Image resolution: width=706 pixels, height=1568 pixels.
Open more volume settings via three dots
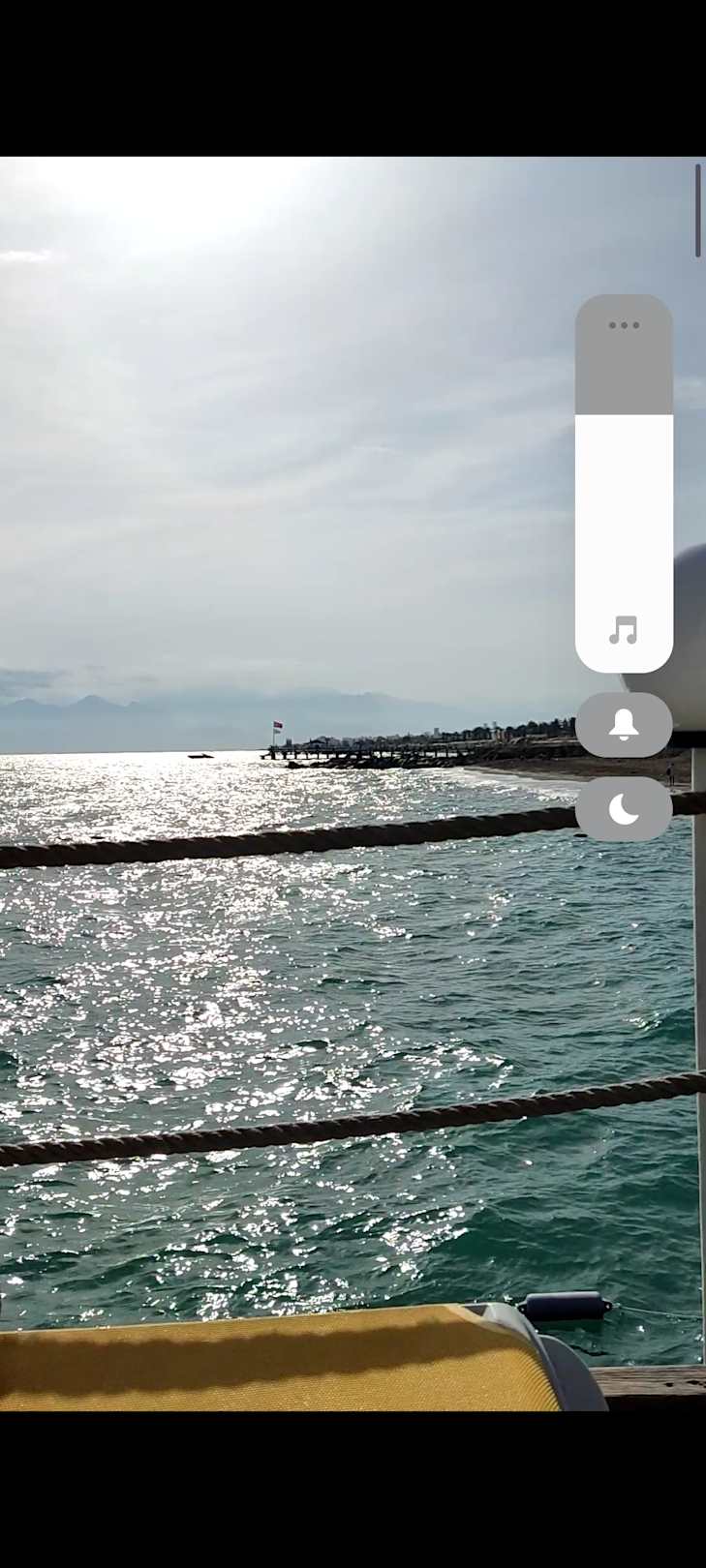tap(624, 325)
